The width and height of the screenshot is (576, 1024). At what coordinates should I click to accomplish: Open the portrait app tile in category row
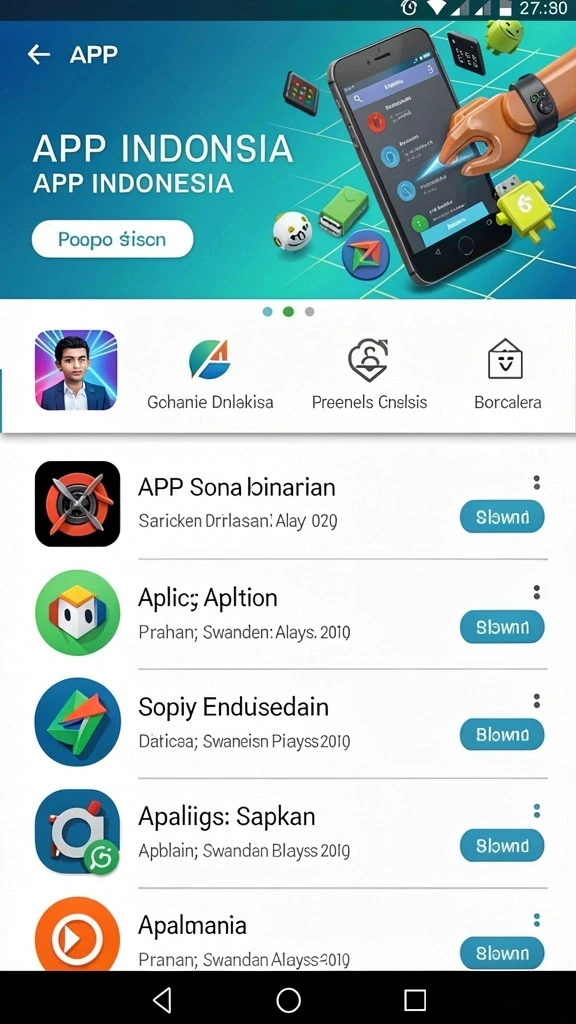[76, 370]
